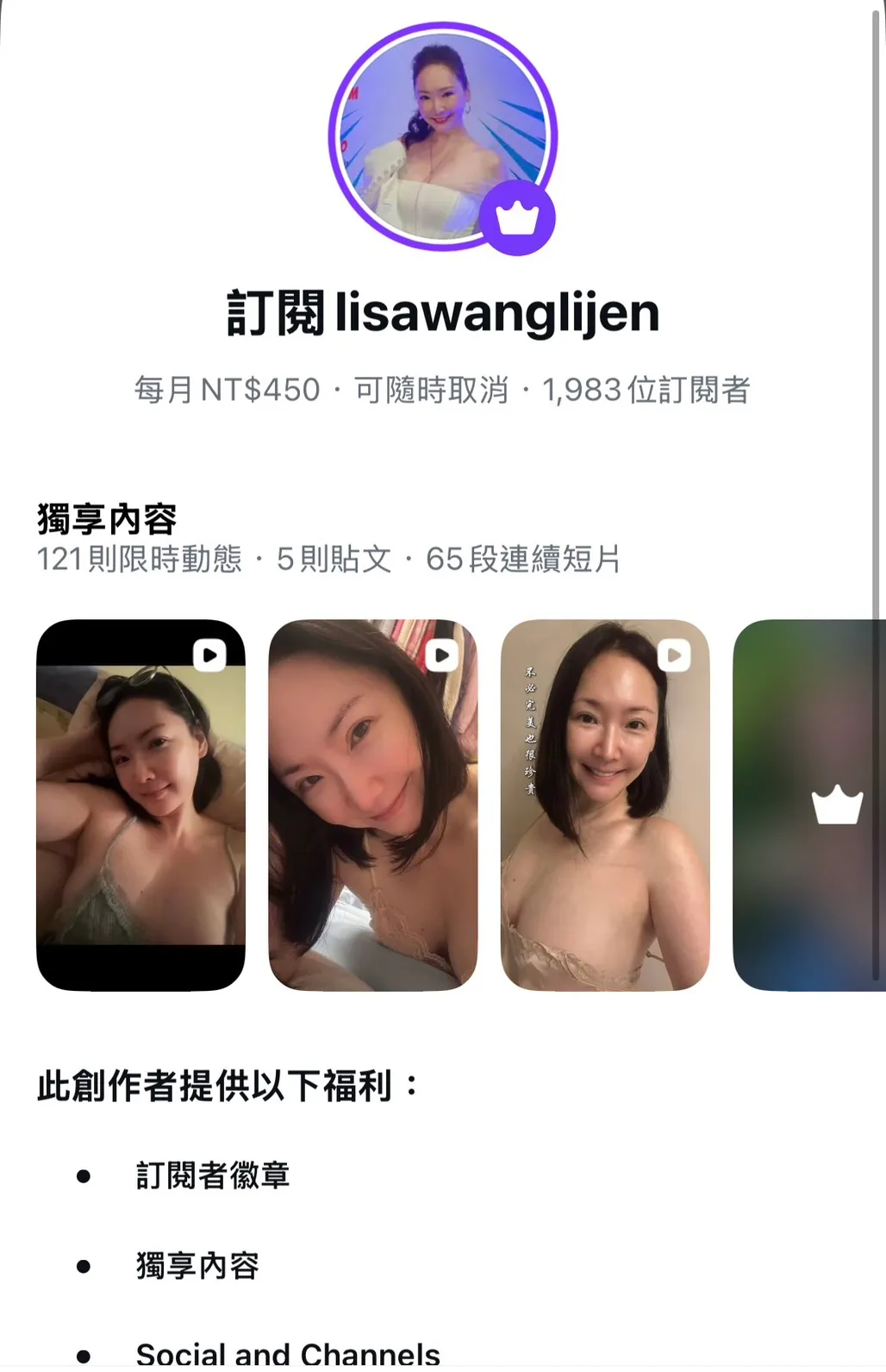This screenshot has width=886, height=1372.
Task: Open the blurred locked crown preview
Action: pyautogui.click(x=808, y=805)
